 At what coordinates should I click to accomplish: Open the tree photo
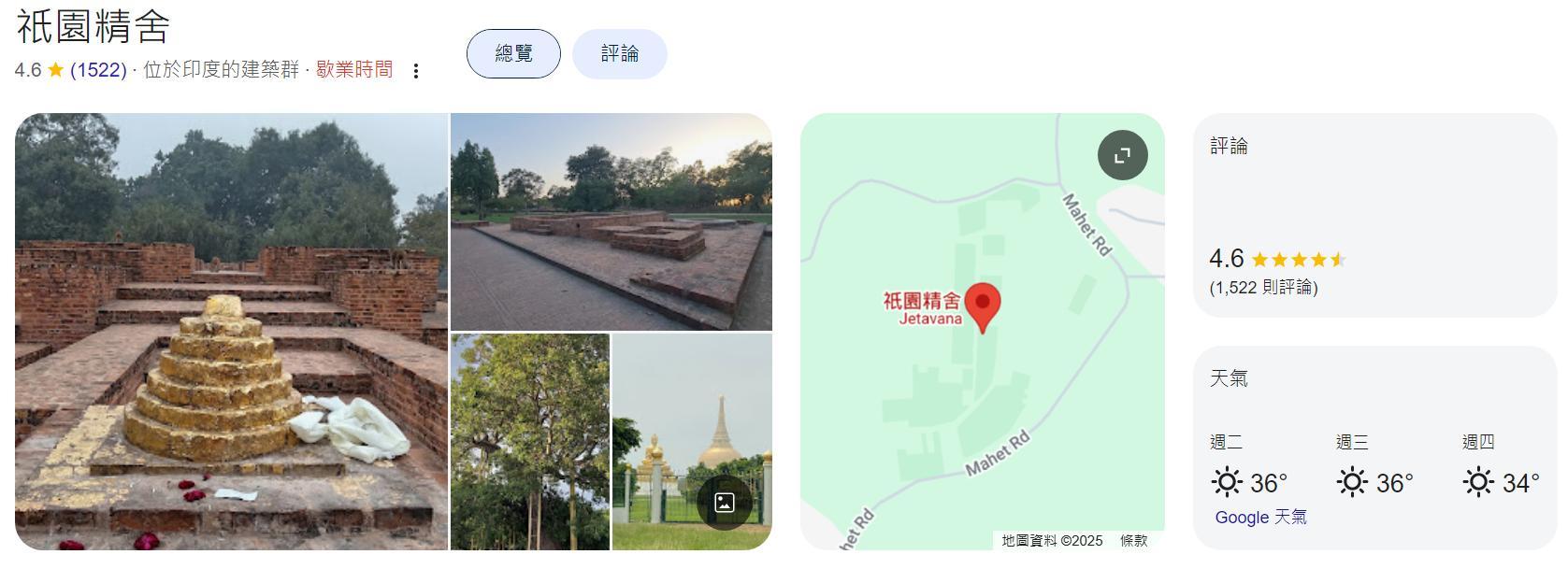pyautogui.click(x=529, y=441)
